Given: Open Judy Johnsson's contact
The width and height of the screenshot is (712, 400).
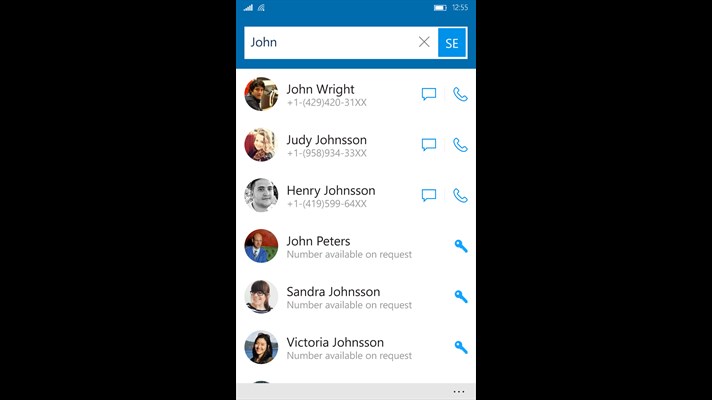Looking at the screenshot, I should click(326, 145).
